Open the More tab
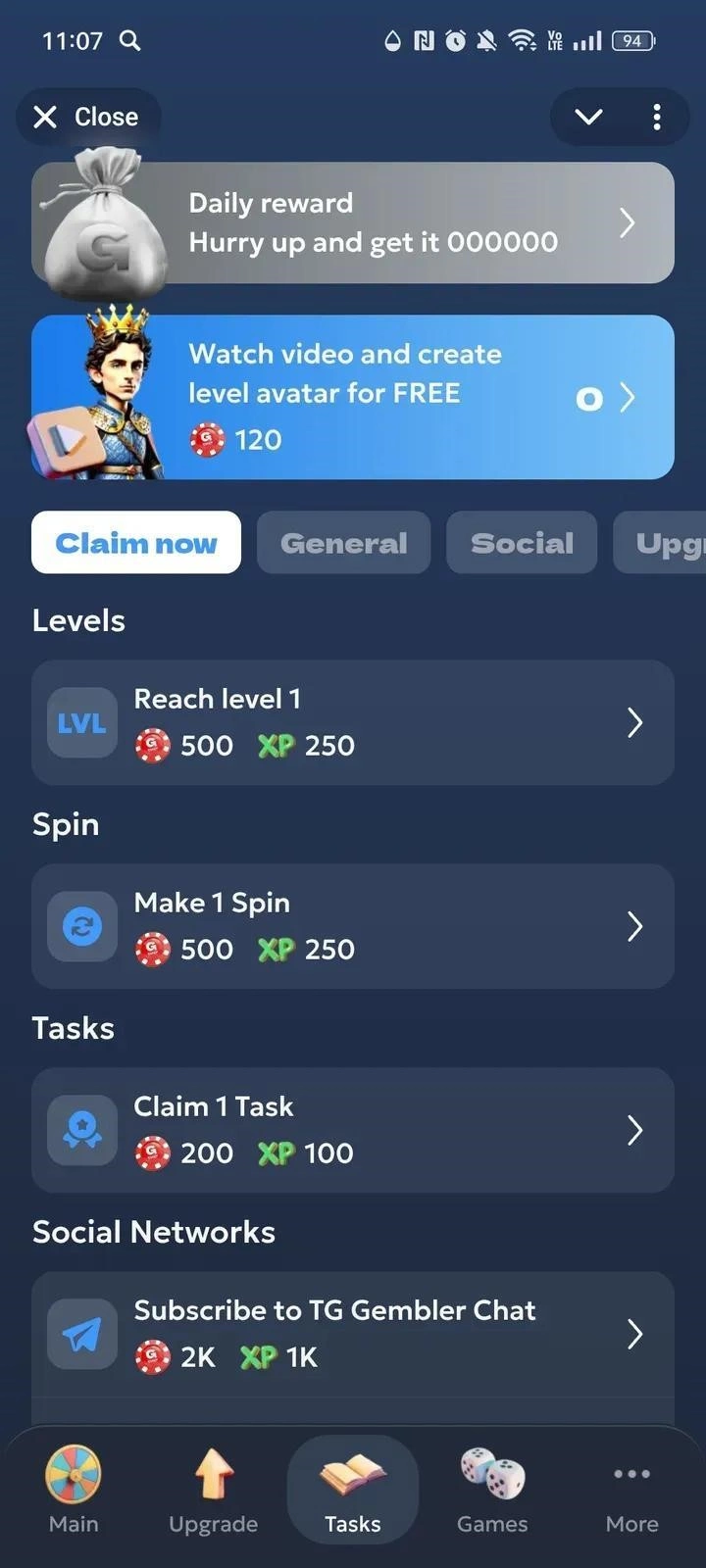 coord(632,1491)
